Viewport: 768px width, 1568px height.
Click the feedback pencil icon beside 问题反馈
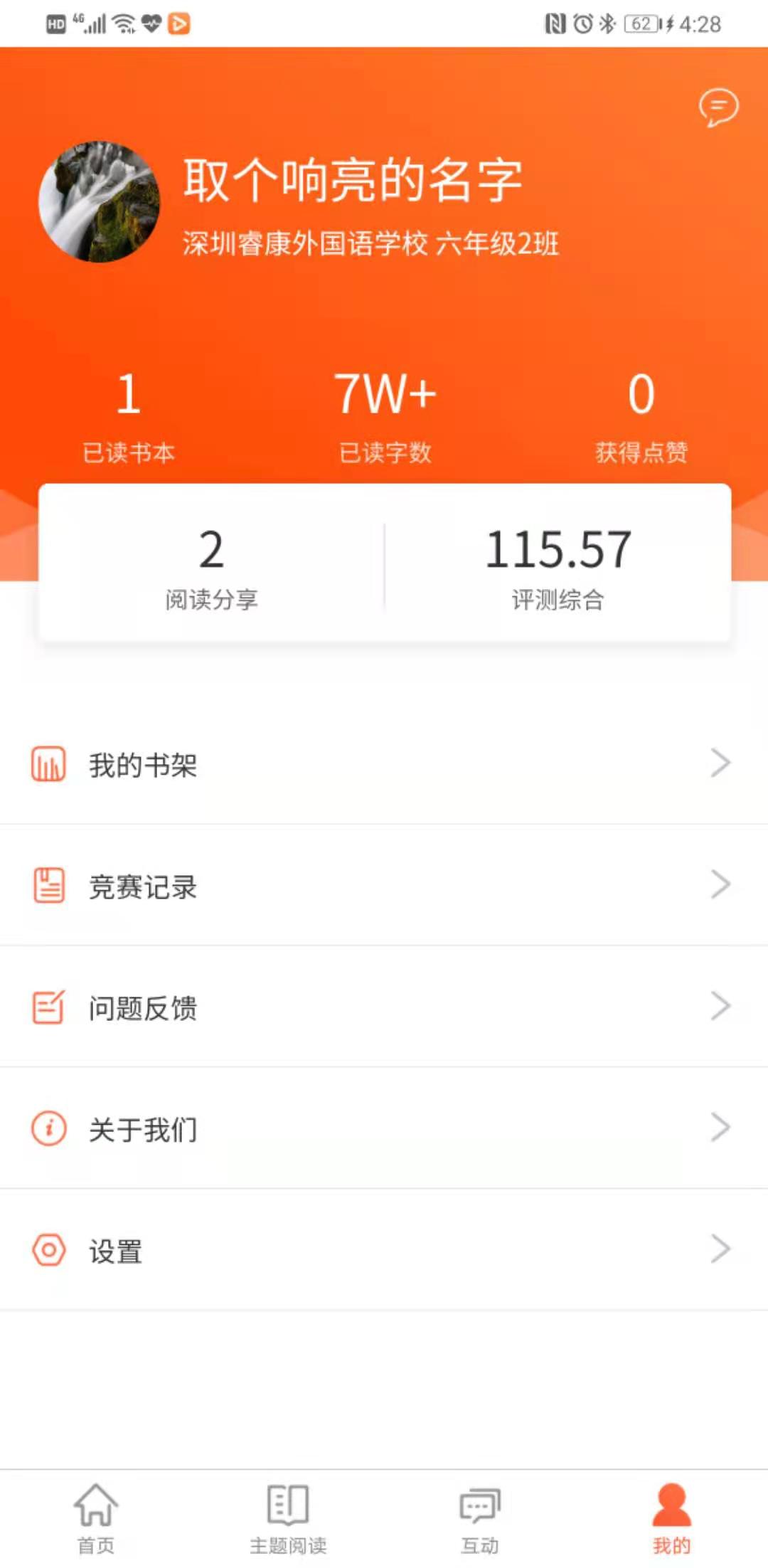(x=48, y=1006)
